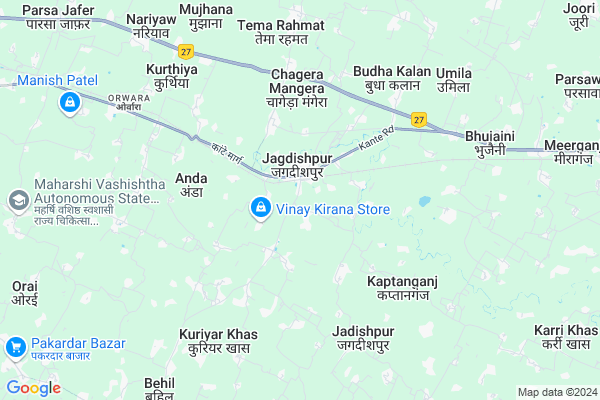Screen dimensions: 600x400
Task: Open Maharshi Vashishtha Autonomous State college marker
Action: (x=18, y=200)
